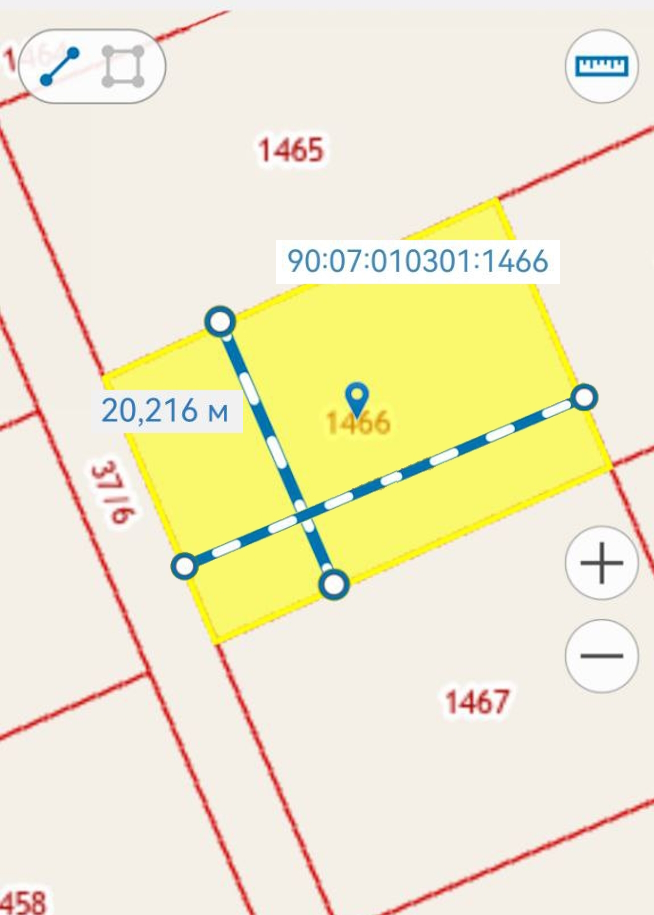Open parcel label 90:07:010301:1466
Image resolution: width=654 pixels, height=915 pixels.
coord(417,262)
